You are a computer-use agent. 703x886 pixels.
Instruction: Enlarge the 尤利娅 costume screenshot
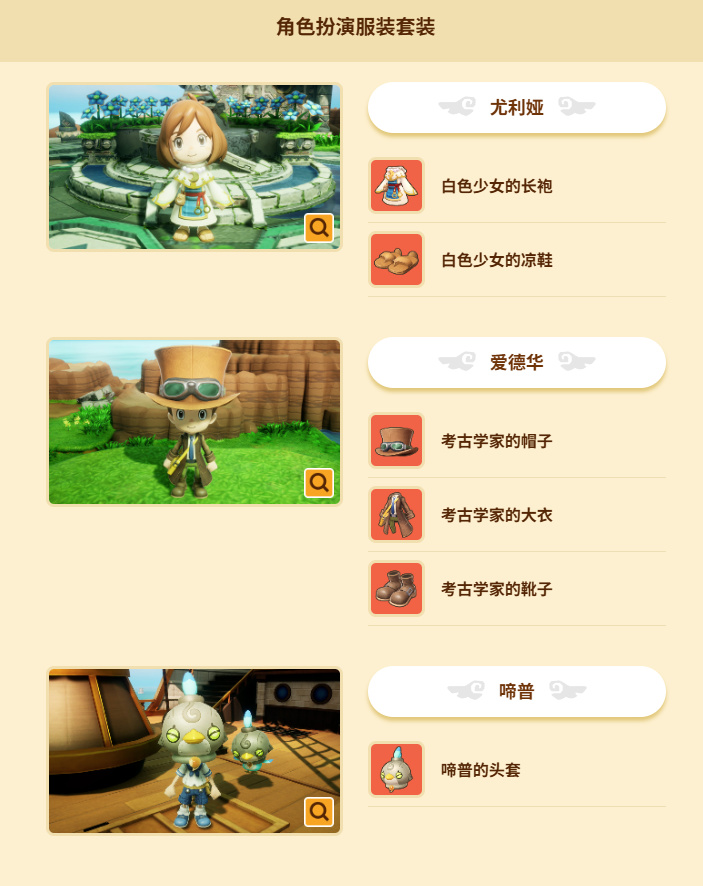tap(319, 228)
